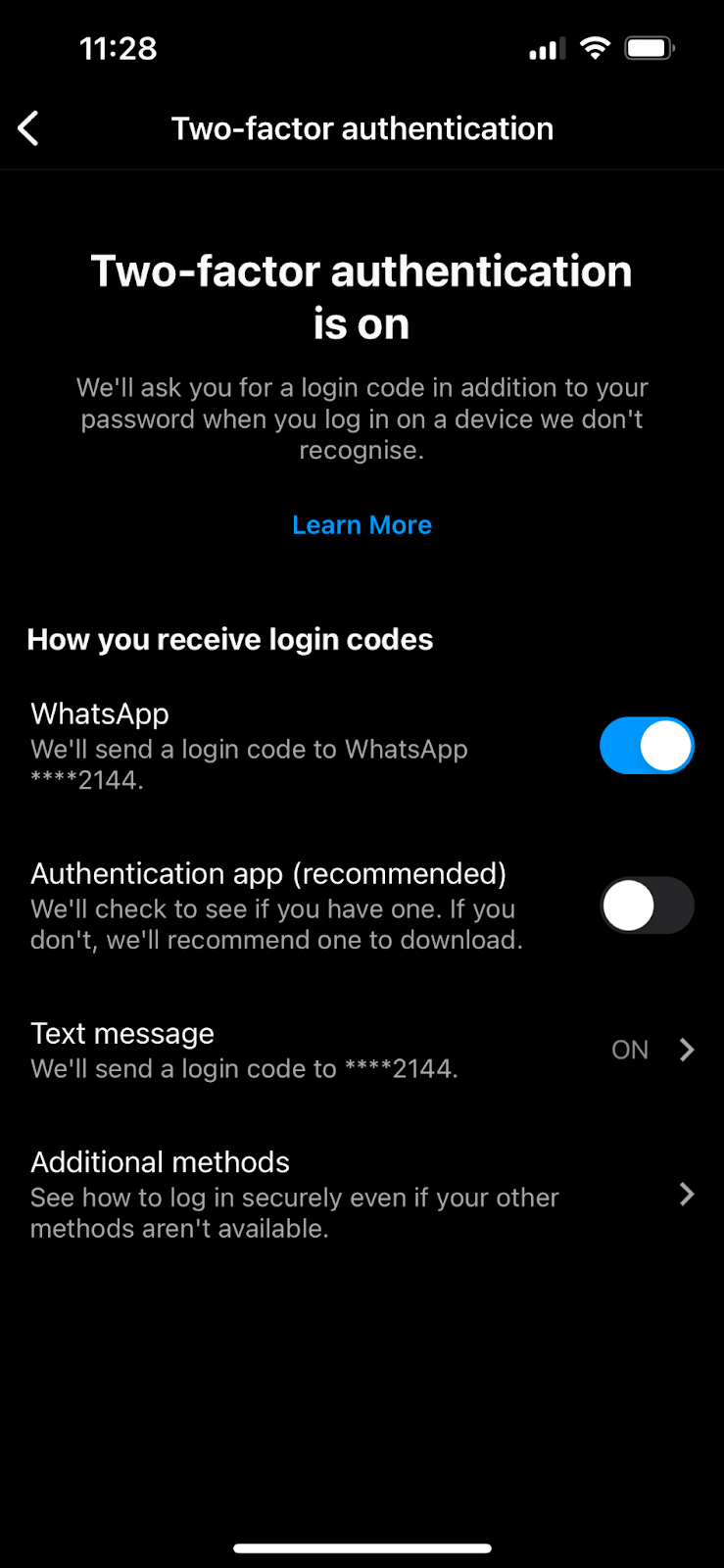Enable the Authentication app toggle
The height and width of the screenshot is (1568, 724).
(647, 905)
